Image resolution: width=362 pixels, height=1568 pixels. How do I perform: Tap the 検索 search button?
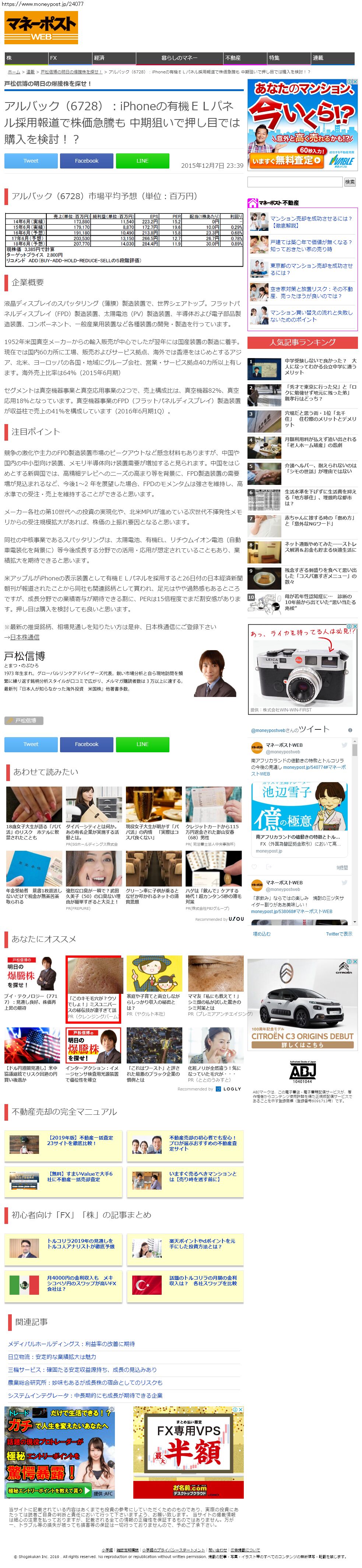350,182
